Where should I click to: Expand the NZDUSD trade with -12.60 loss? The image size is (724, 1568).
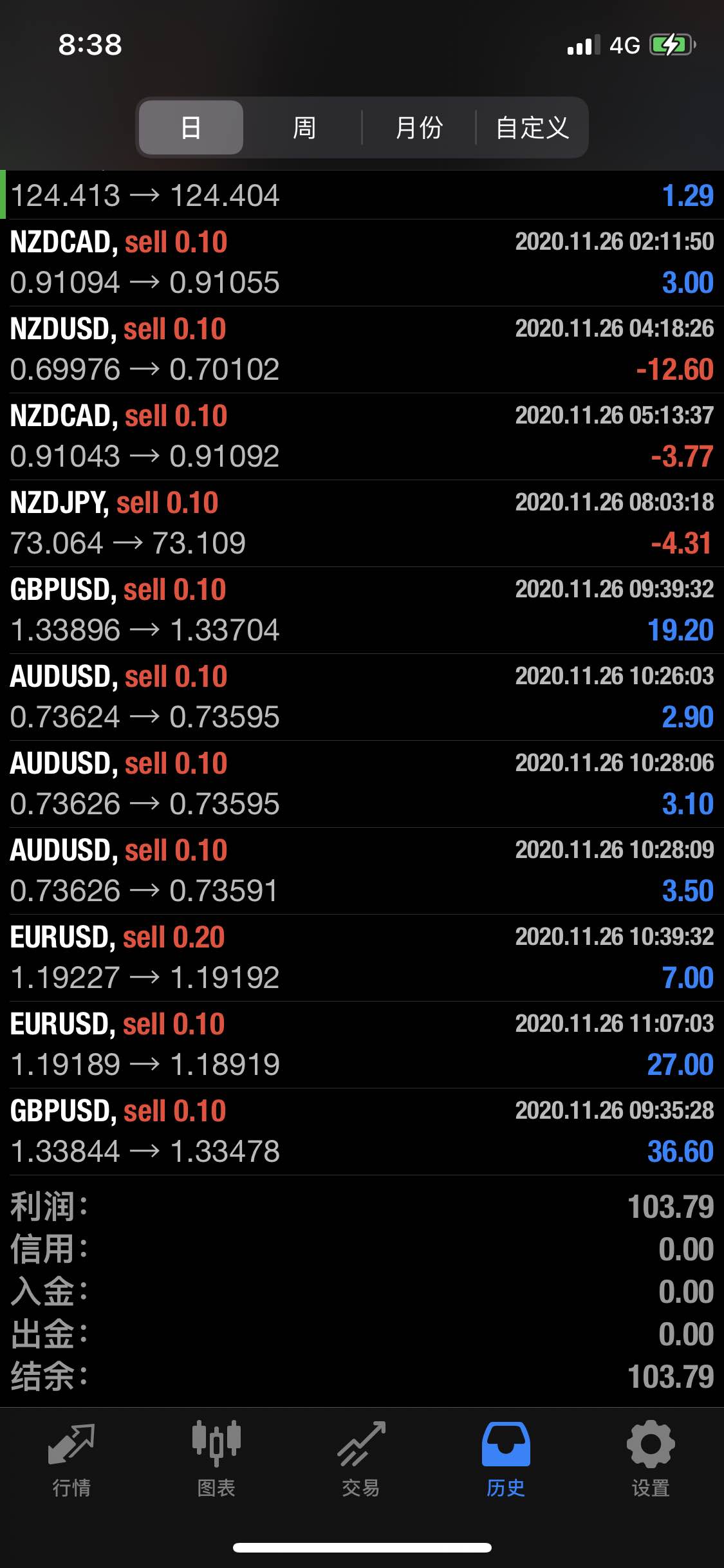[x=362, y=350]
